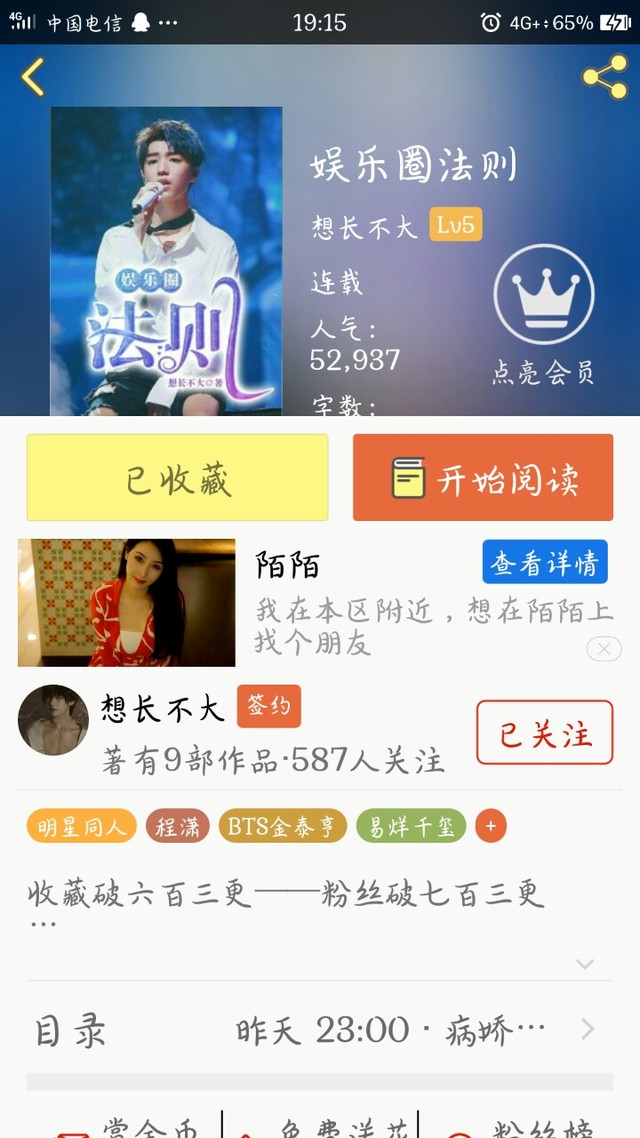Dismiss the 陌陌 advertisement
Image resolution: width=640 pixels, height=1138 pixels.
pyautogui.click(x=604, y=649)
